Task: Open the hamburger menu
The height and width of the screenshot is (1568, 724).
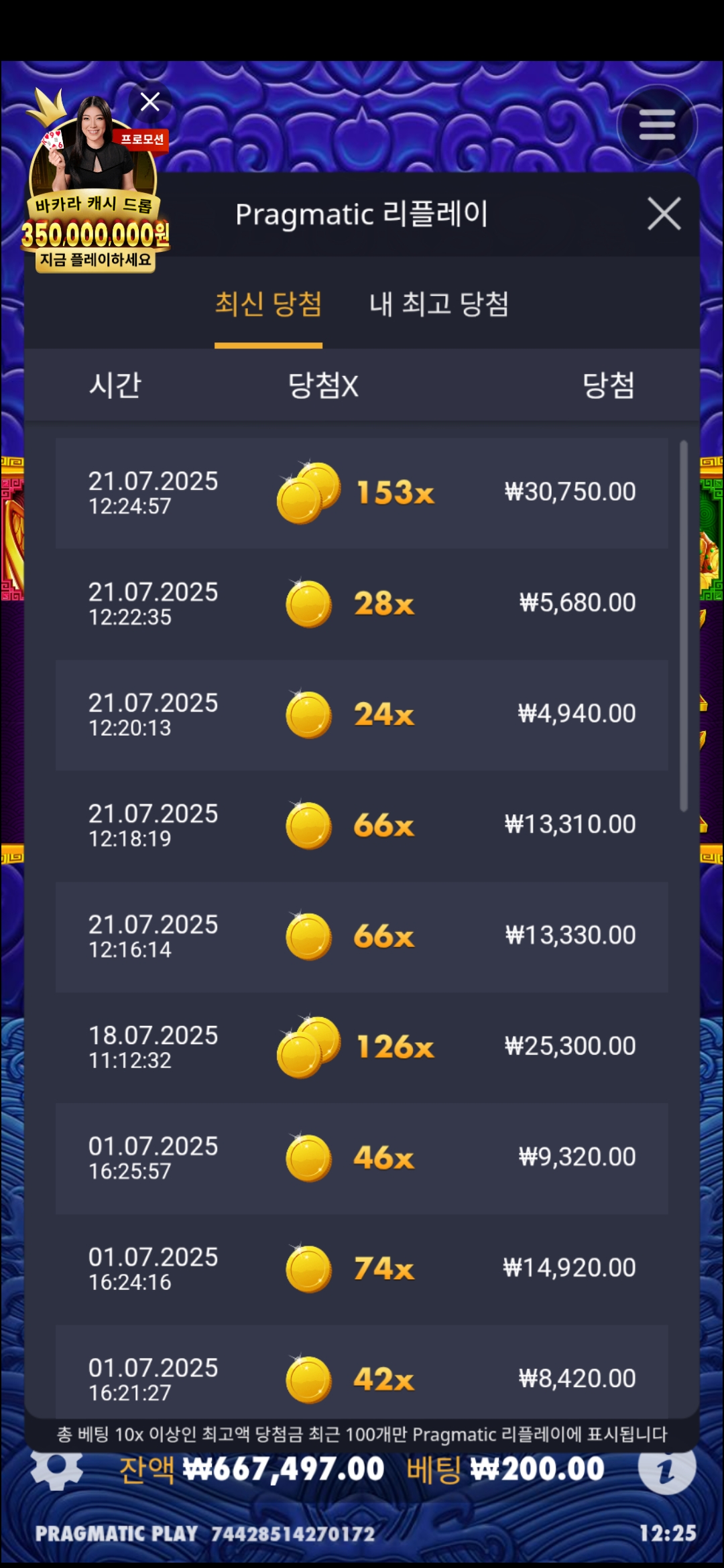Action: click(656, 125)
